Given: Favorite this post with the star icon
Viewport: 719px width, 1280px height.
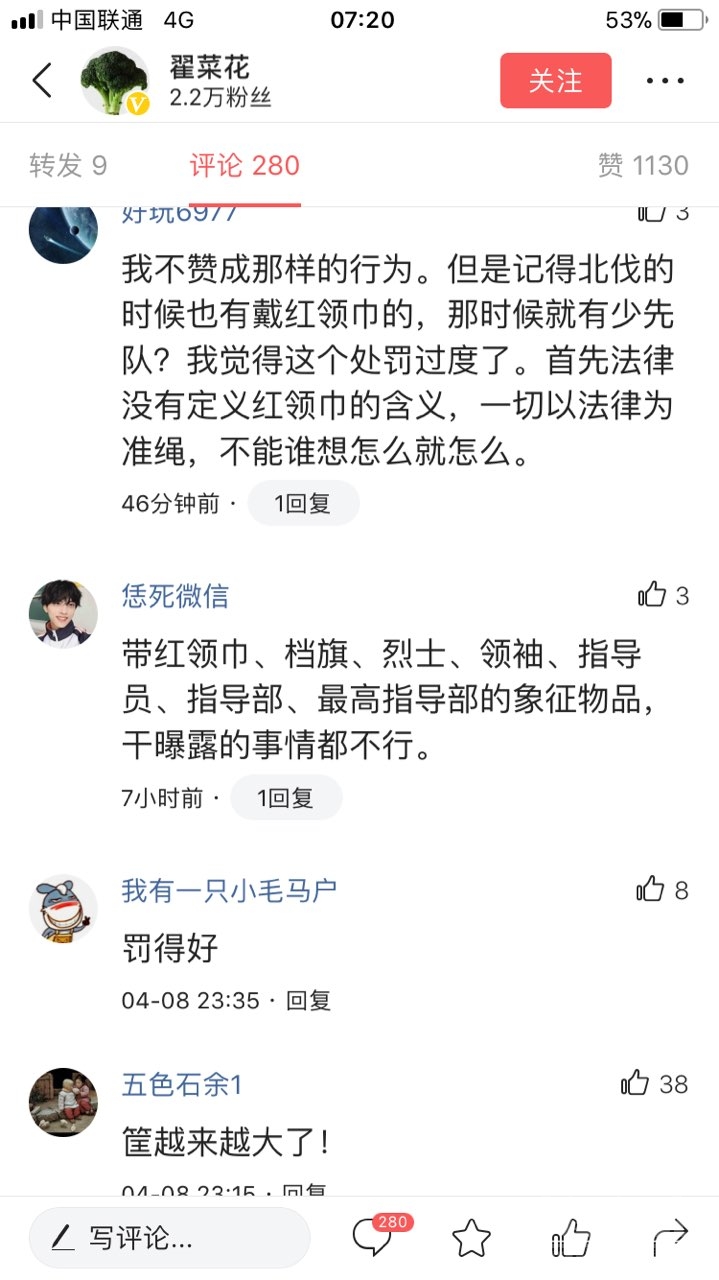Looking at the screenshot, I should coord(471,1238).
